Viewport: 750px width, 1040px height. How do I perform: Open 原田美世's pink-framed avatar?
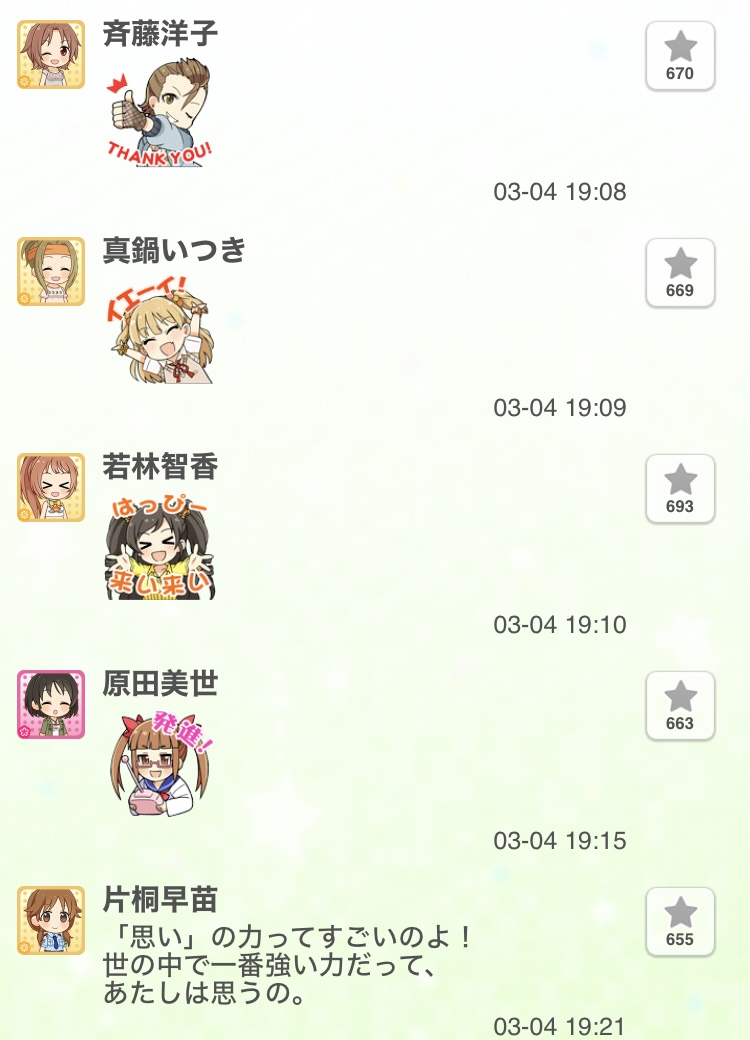(51, 704)
